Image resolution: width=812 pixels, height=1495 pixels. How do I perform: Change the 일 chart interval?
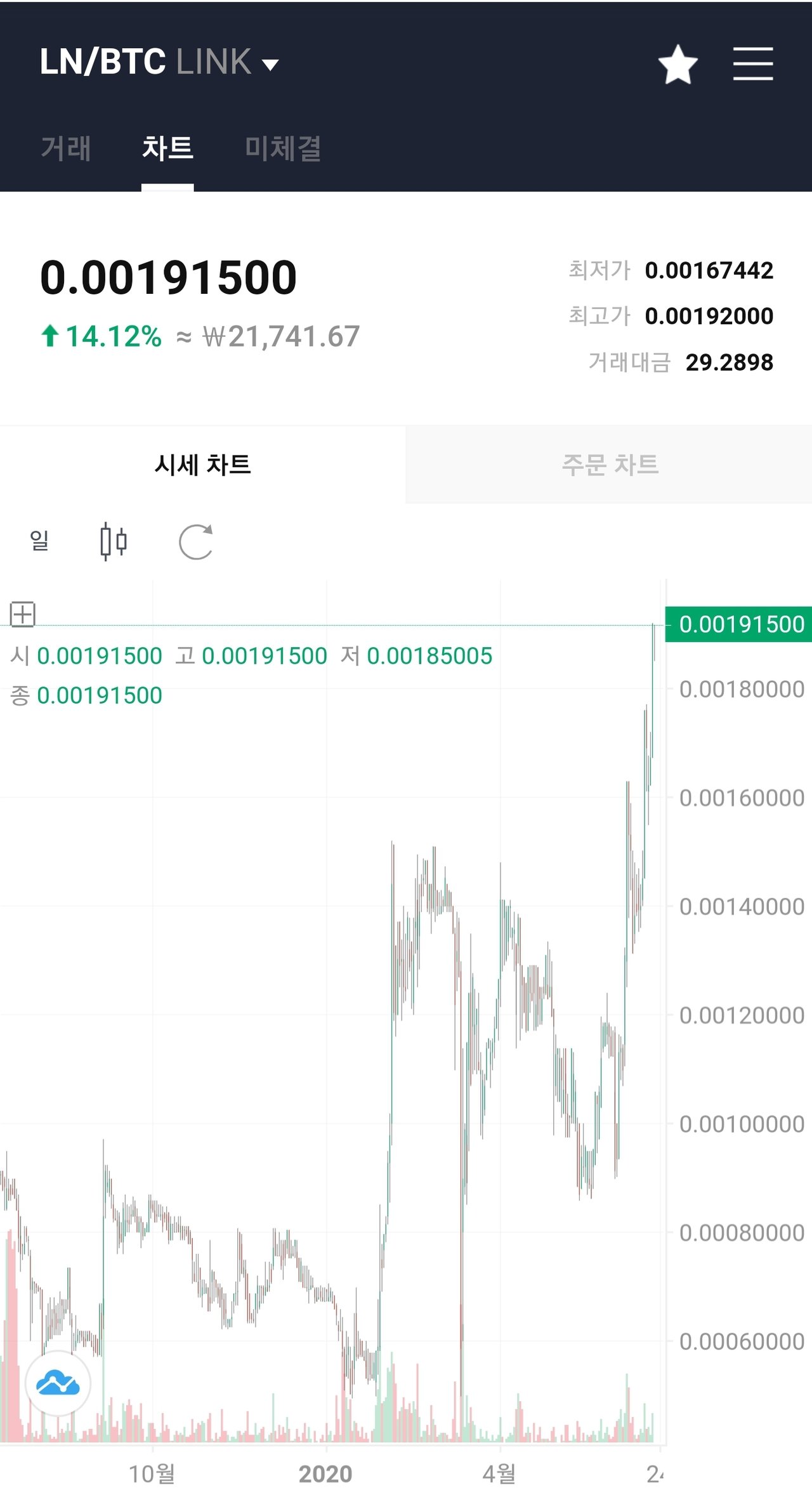[x=39, y=541]
